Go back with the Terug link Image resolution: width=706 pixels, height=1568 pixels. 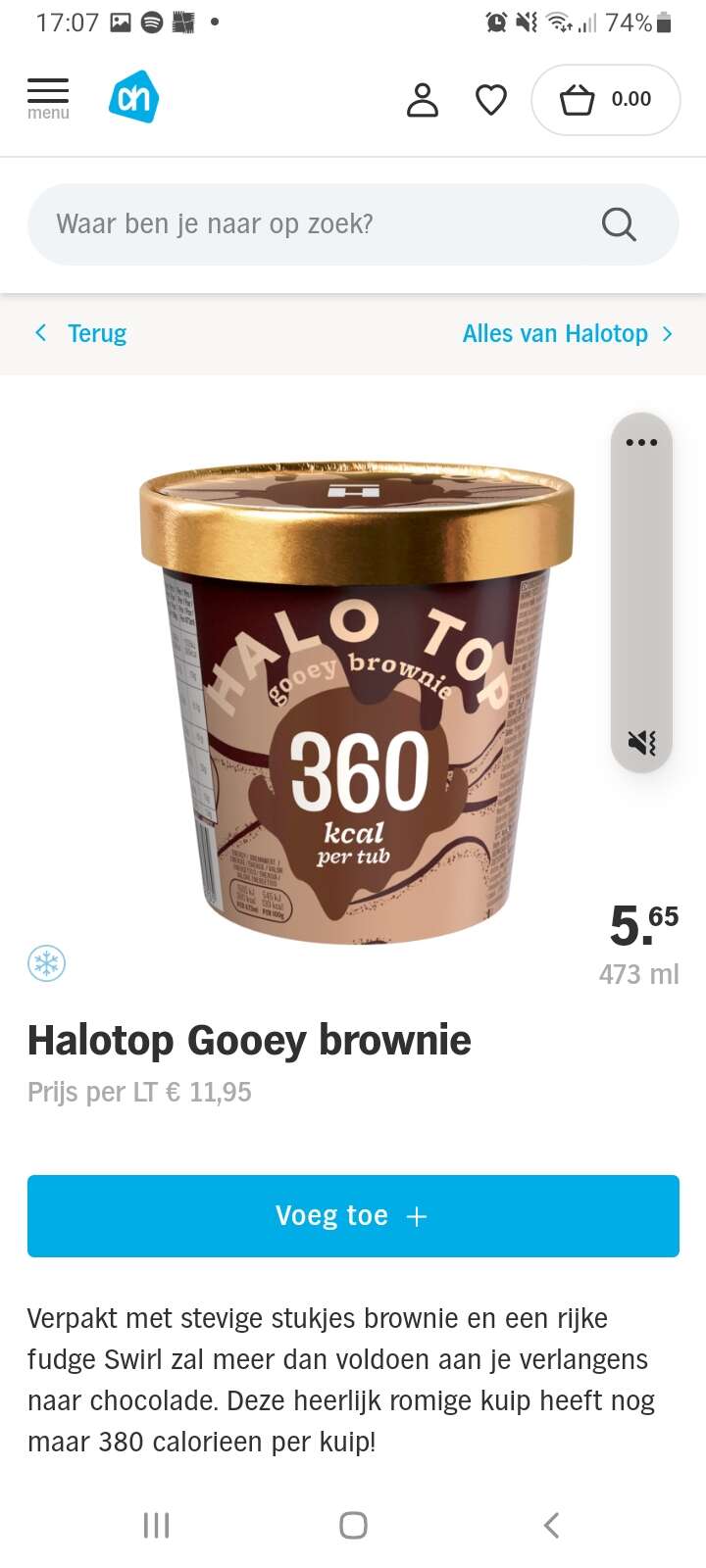[x=81, y=333]
